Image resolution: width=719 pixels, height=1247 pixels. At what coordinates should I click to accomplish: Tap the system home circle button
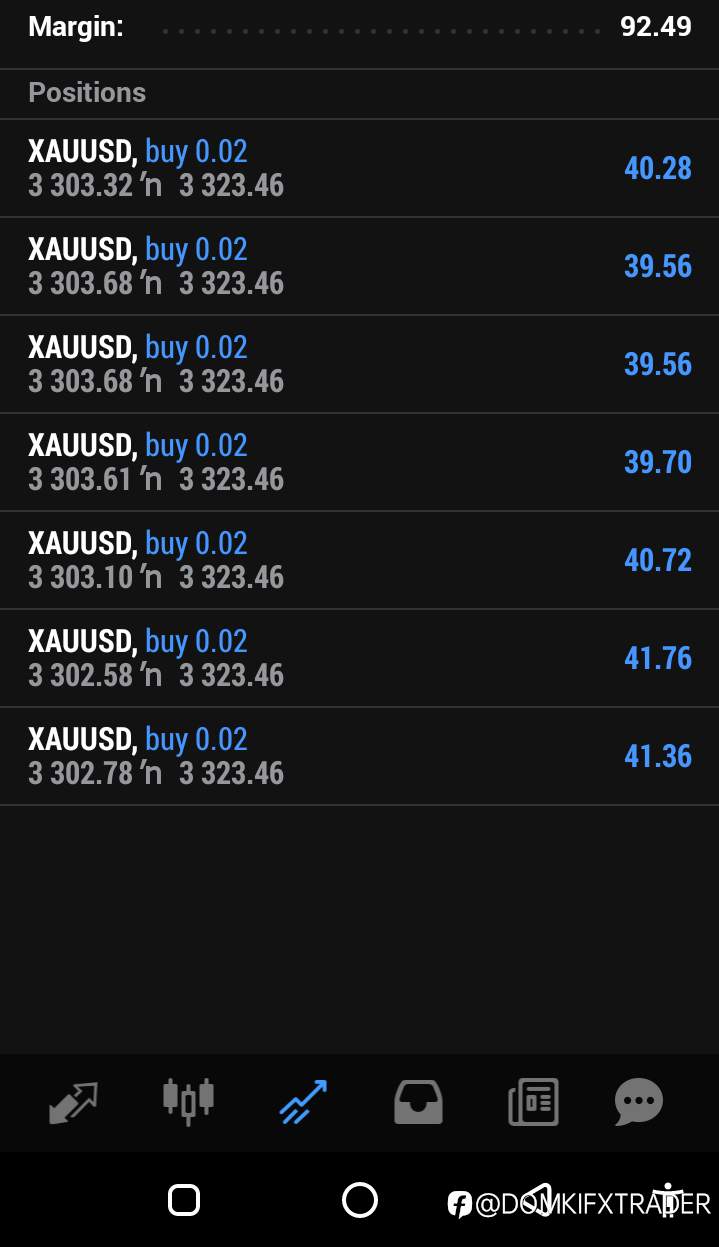(x=360, y=1200)
